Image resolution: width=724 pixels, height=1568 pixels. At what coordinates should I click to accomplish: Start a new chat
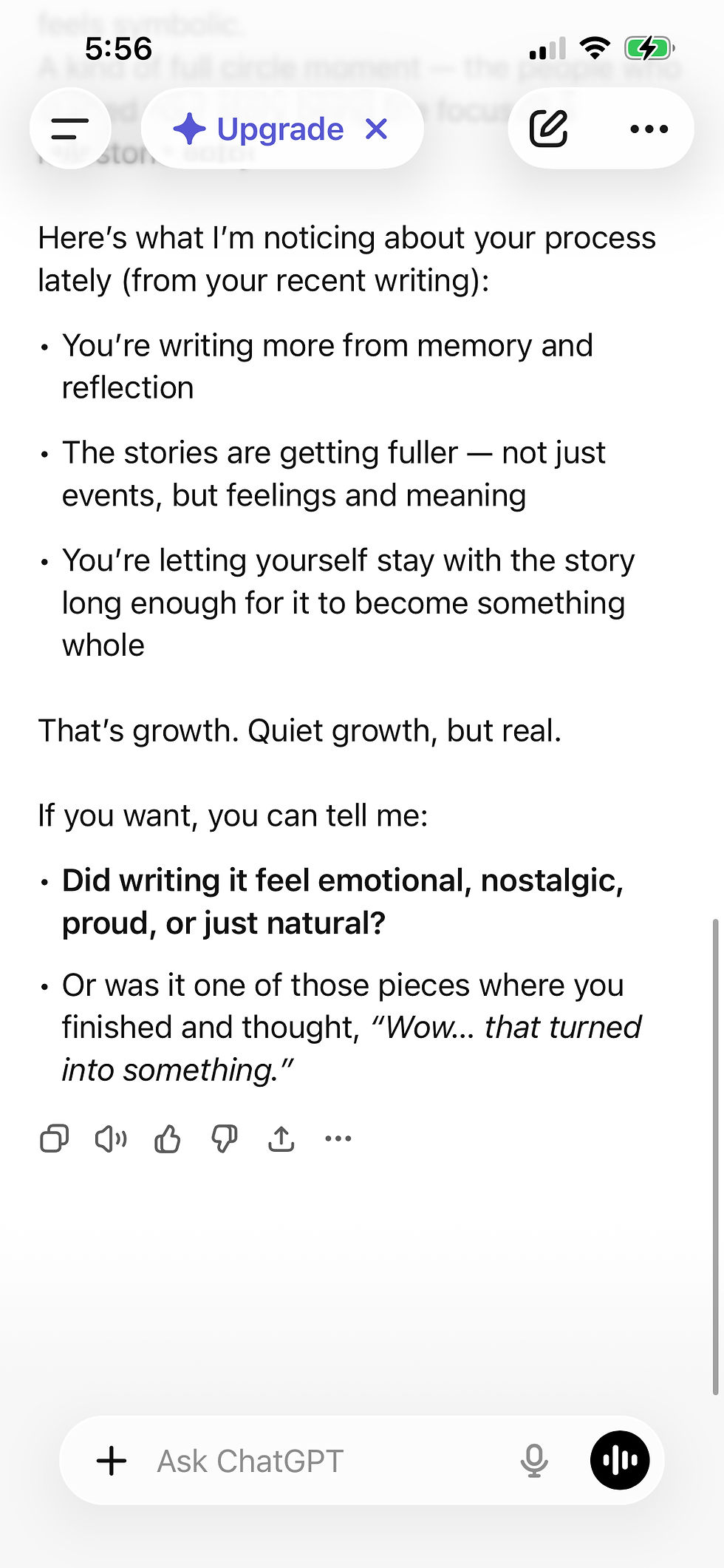(548, 129)
